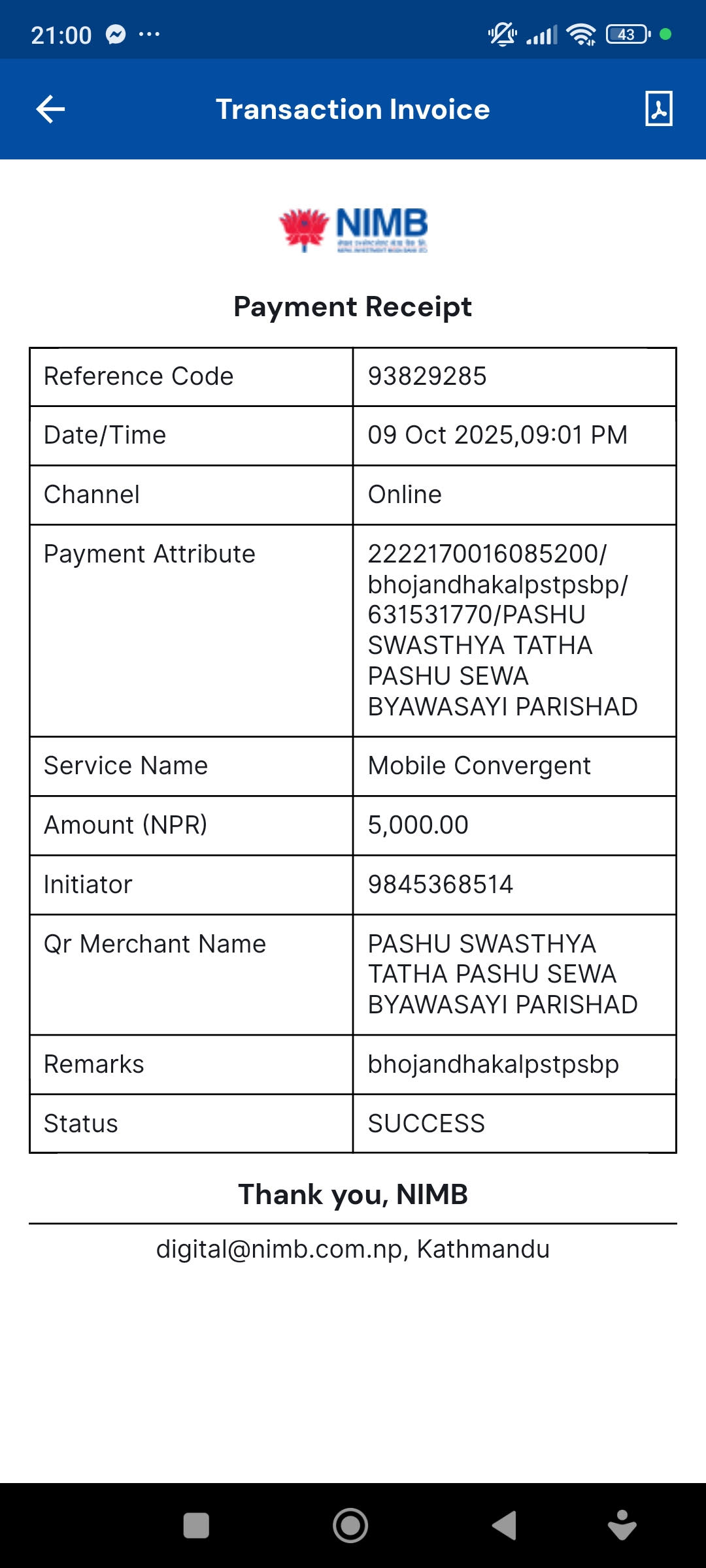Tap the navigation bar accessibility shortcut icon
The image size is (706, 1568).
(622, 1525)
